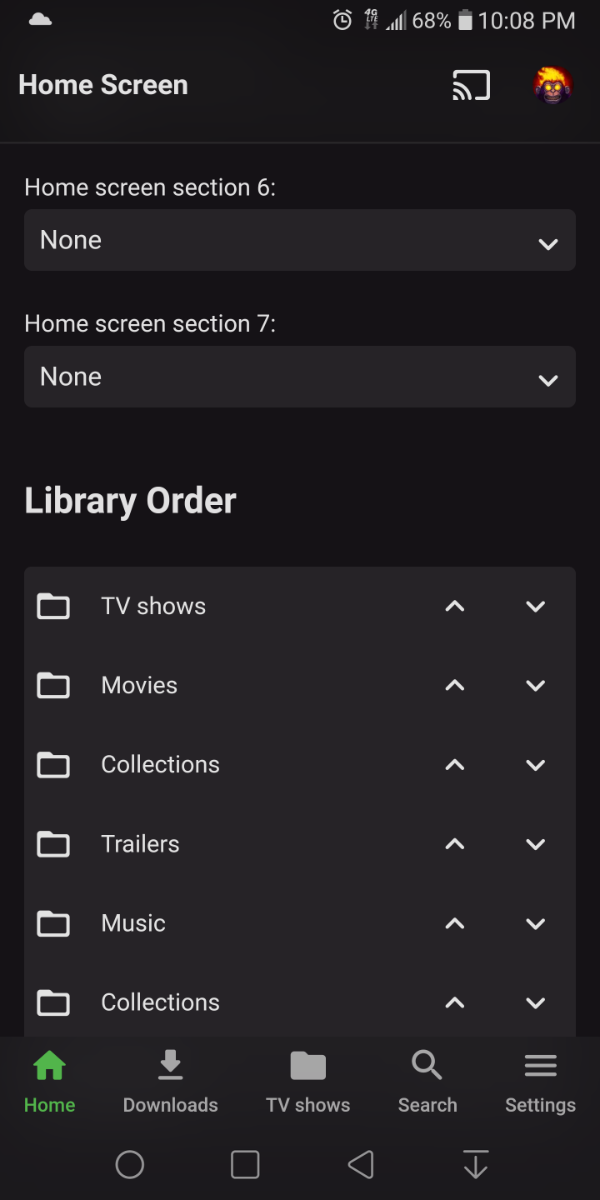This screenshot has height=1200, width=600.
Task: Open the Settings tab
Action: tap(540, 1082)
